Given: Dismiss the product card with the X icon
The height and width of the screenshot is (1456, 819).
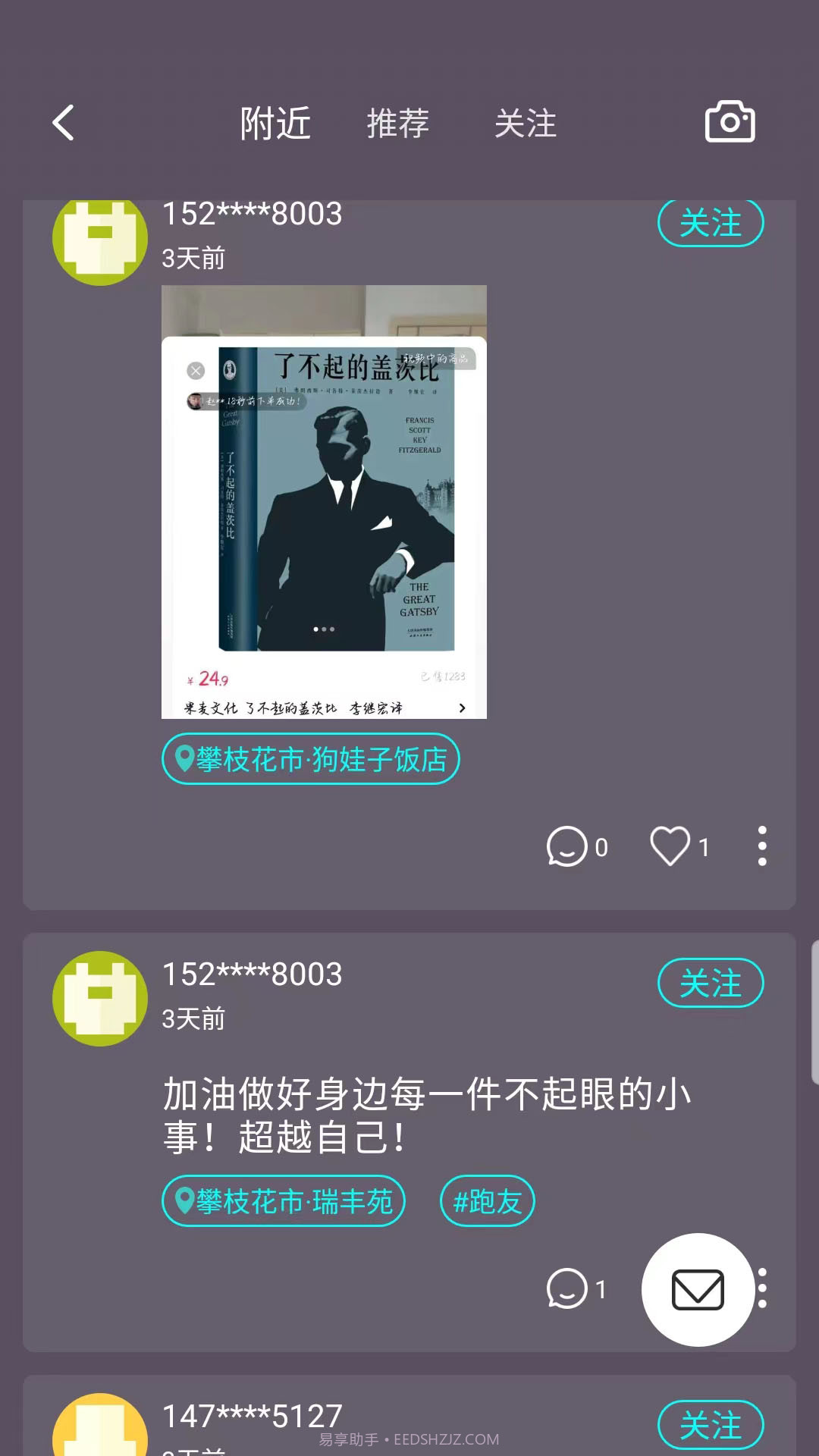Looking at the screenshot, I should [196, 369].
